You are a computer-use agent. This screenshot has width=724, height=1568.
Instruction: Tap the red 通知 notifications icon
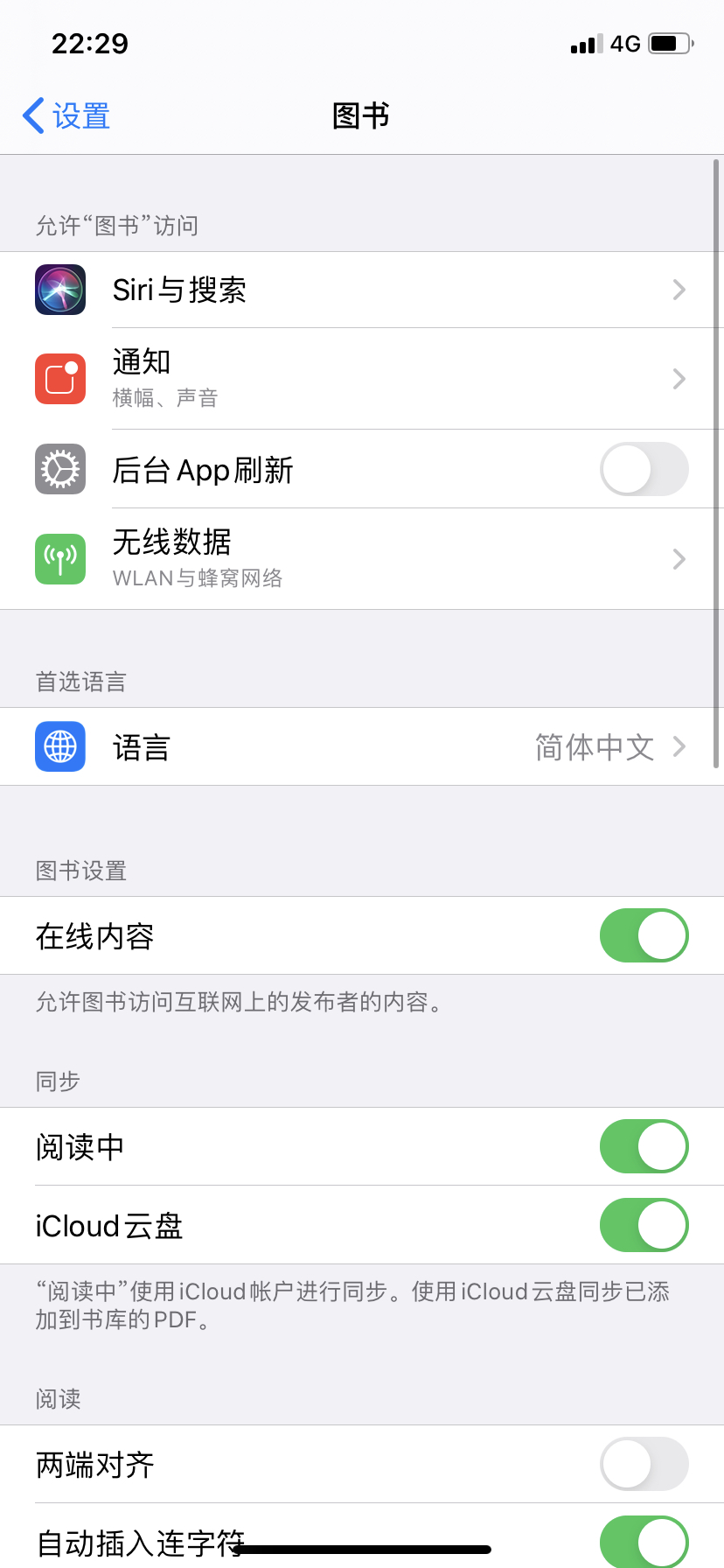coord(59,379)
